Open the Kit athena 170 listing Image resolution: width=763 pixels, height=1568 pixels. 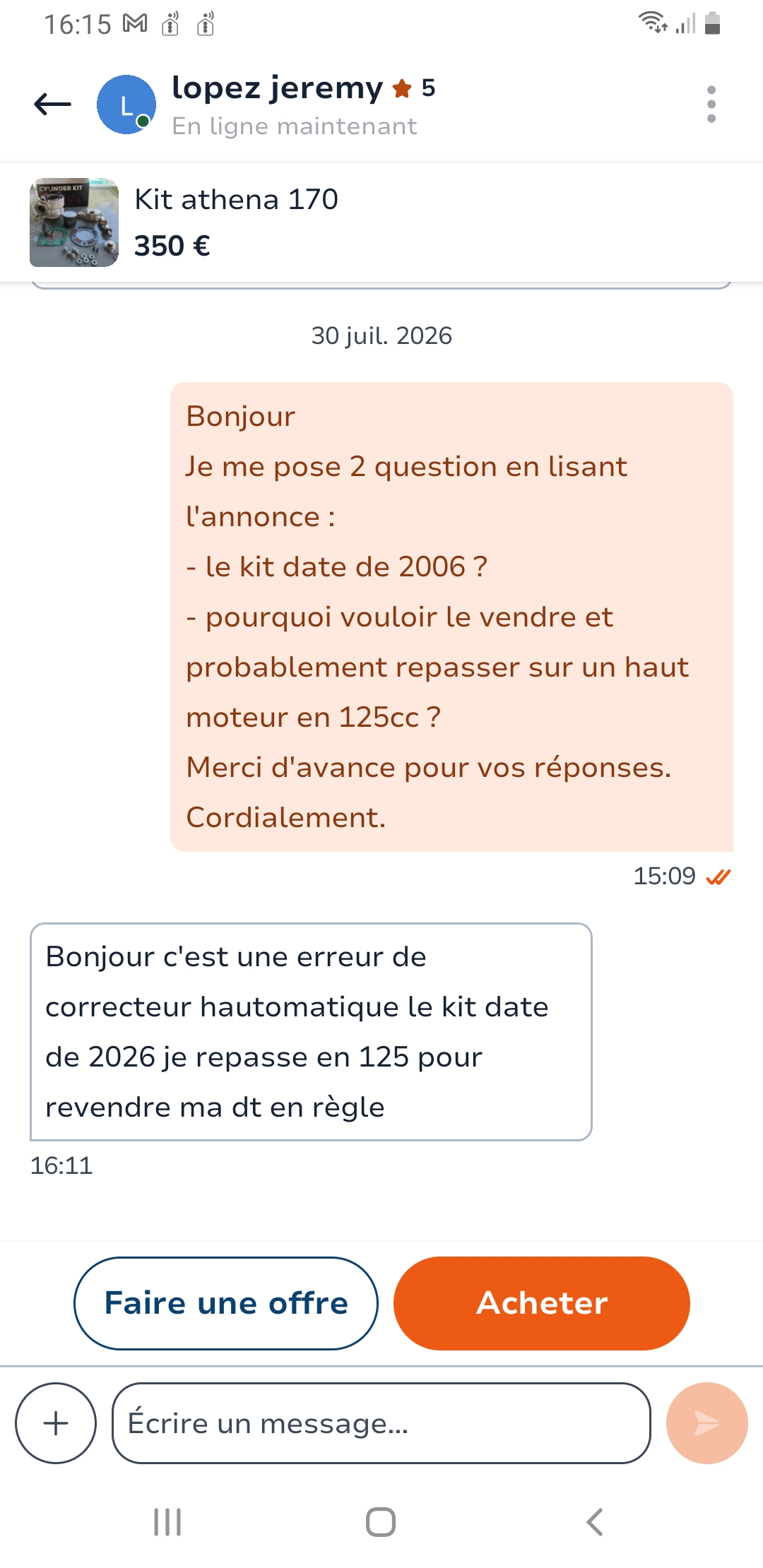pos(381,222)
